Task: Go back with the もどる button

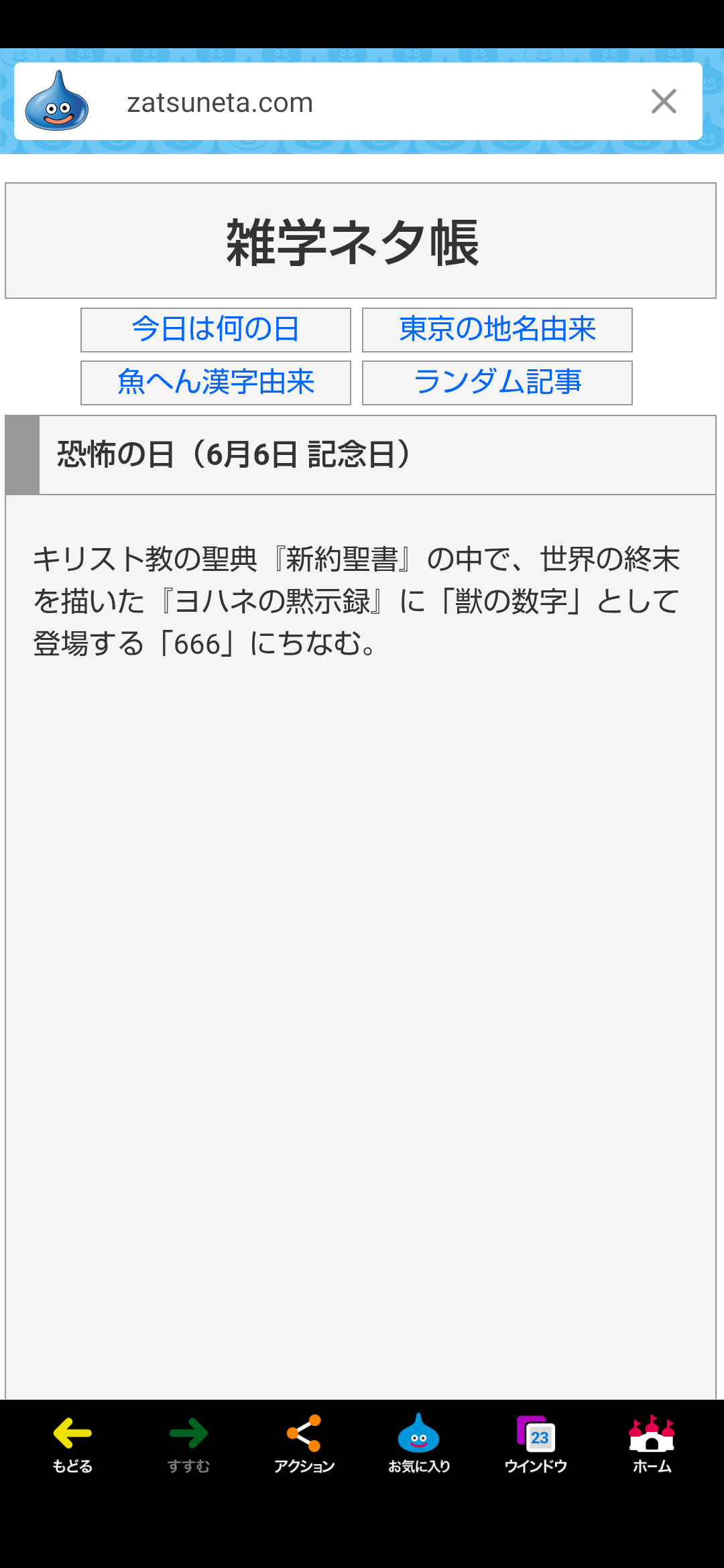Action: pyautogui.click(x=72, y=1444)
